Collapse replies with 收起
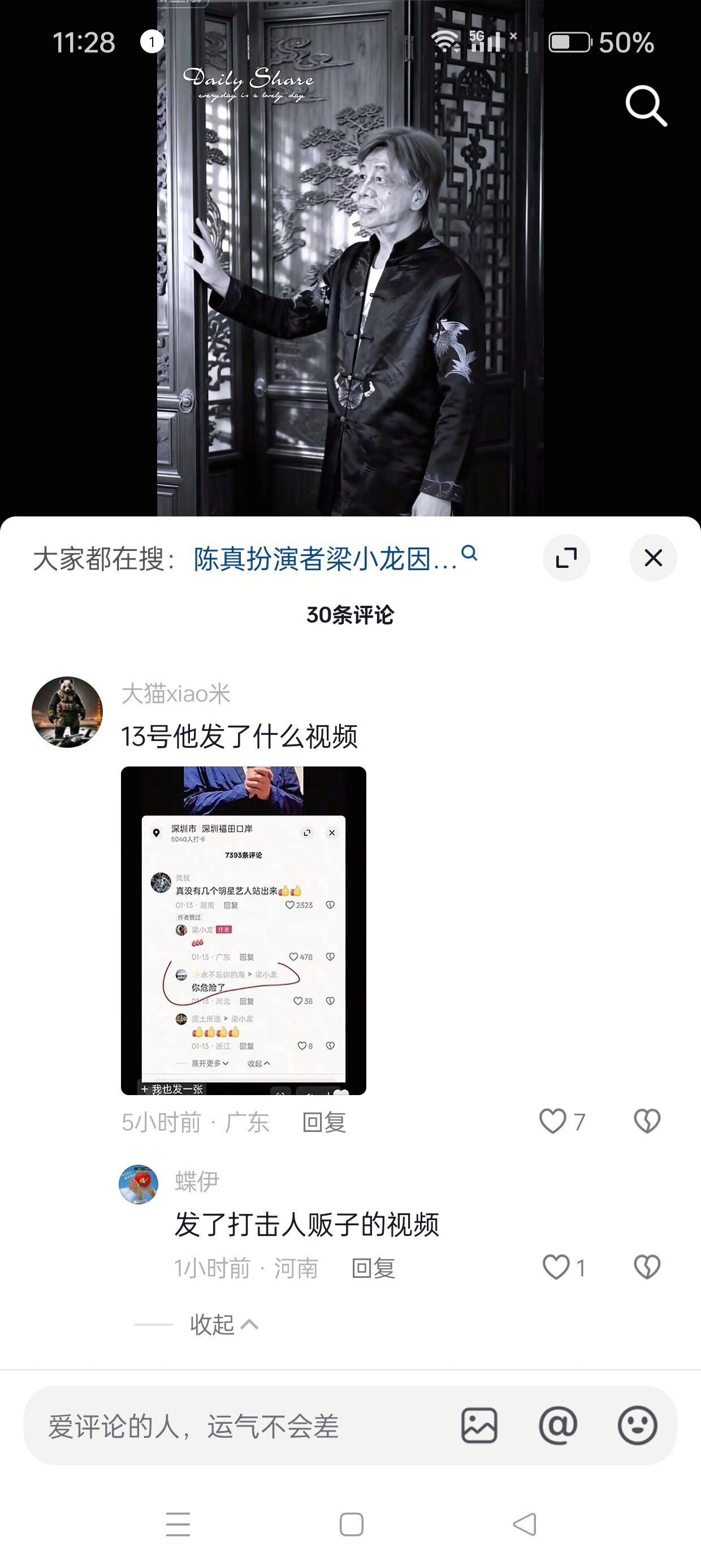The height and width of the screenshot is (1568, 701). click(223, 1325)
